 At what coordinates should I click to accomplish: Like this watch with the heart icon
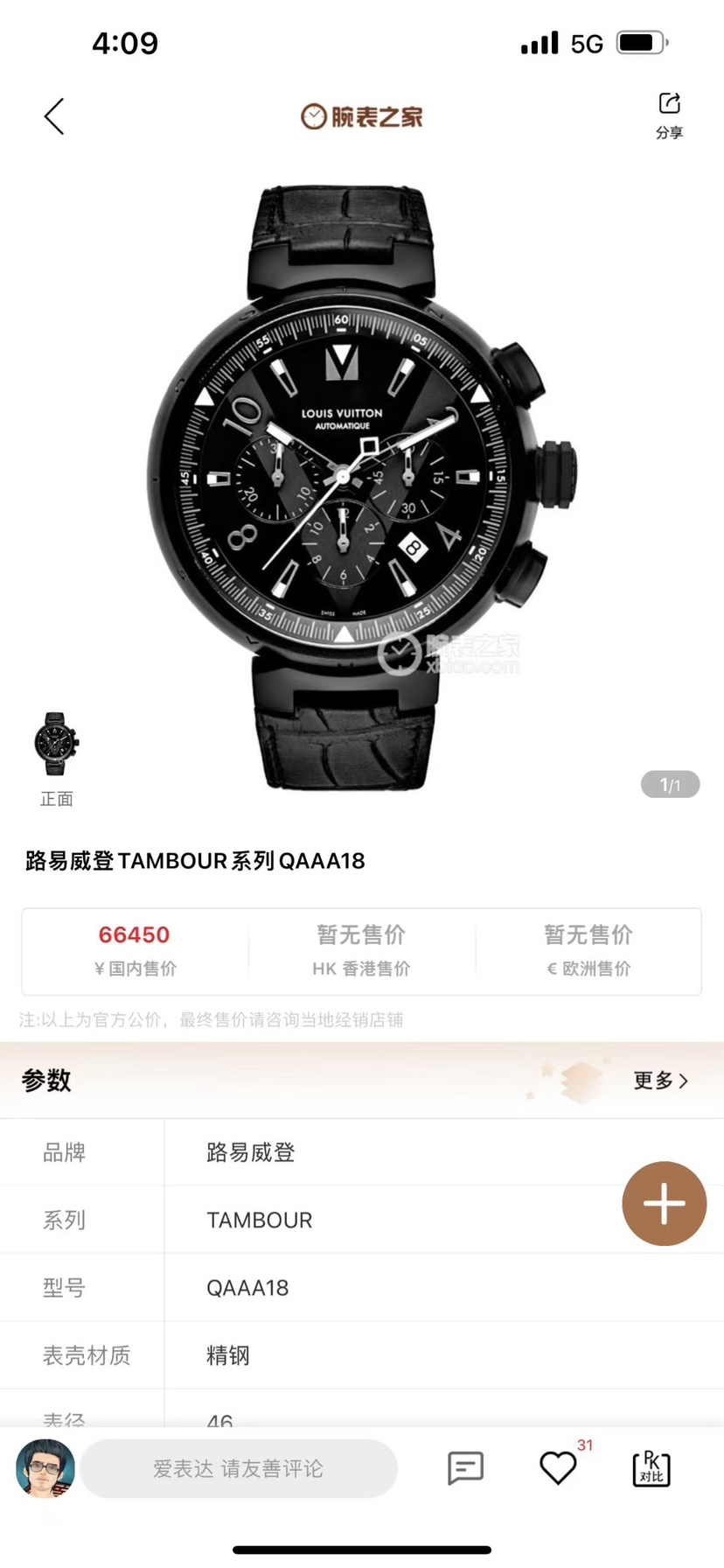click(x=558, y=1467)
